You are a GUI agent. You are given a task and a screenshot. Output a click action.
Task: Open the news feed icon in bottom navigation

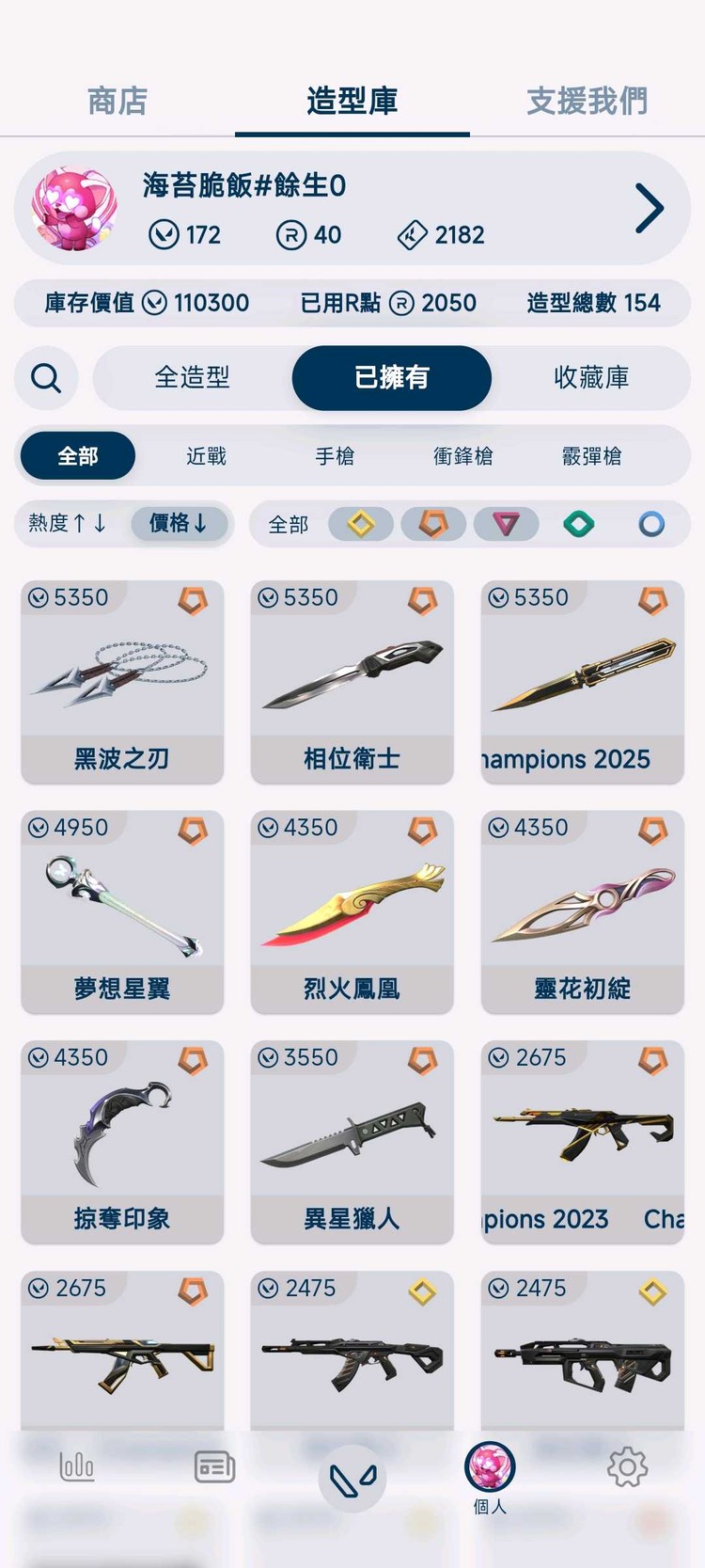coord(213,1465)
